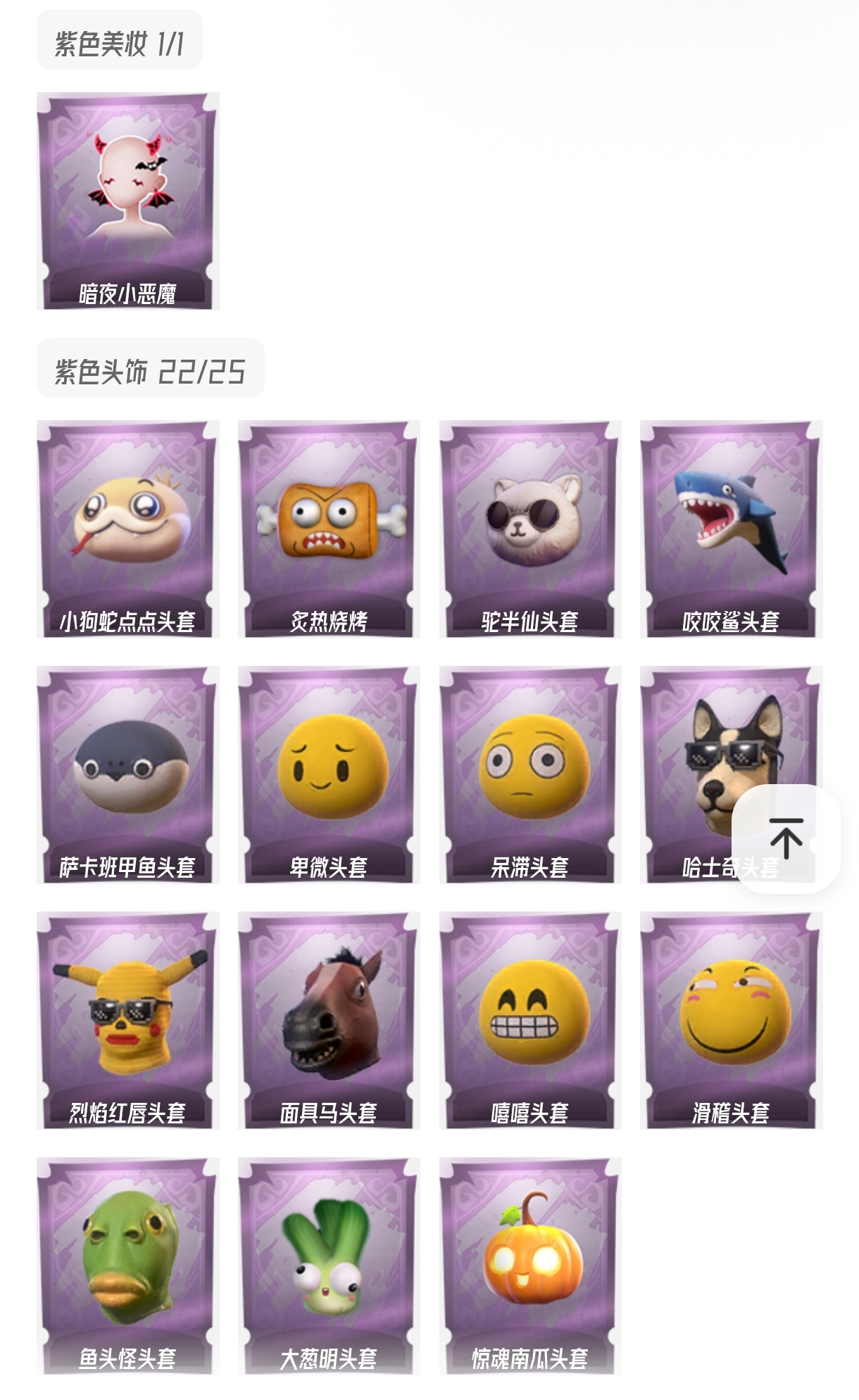This screenshot has width=859, height=1400.
Task: Select the 鱼头怪头套 fish card
Action: (x=127, y=1266)
